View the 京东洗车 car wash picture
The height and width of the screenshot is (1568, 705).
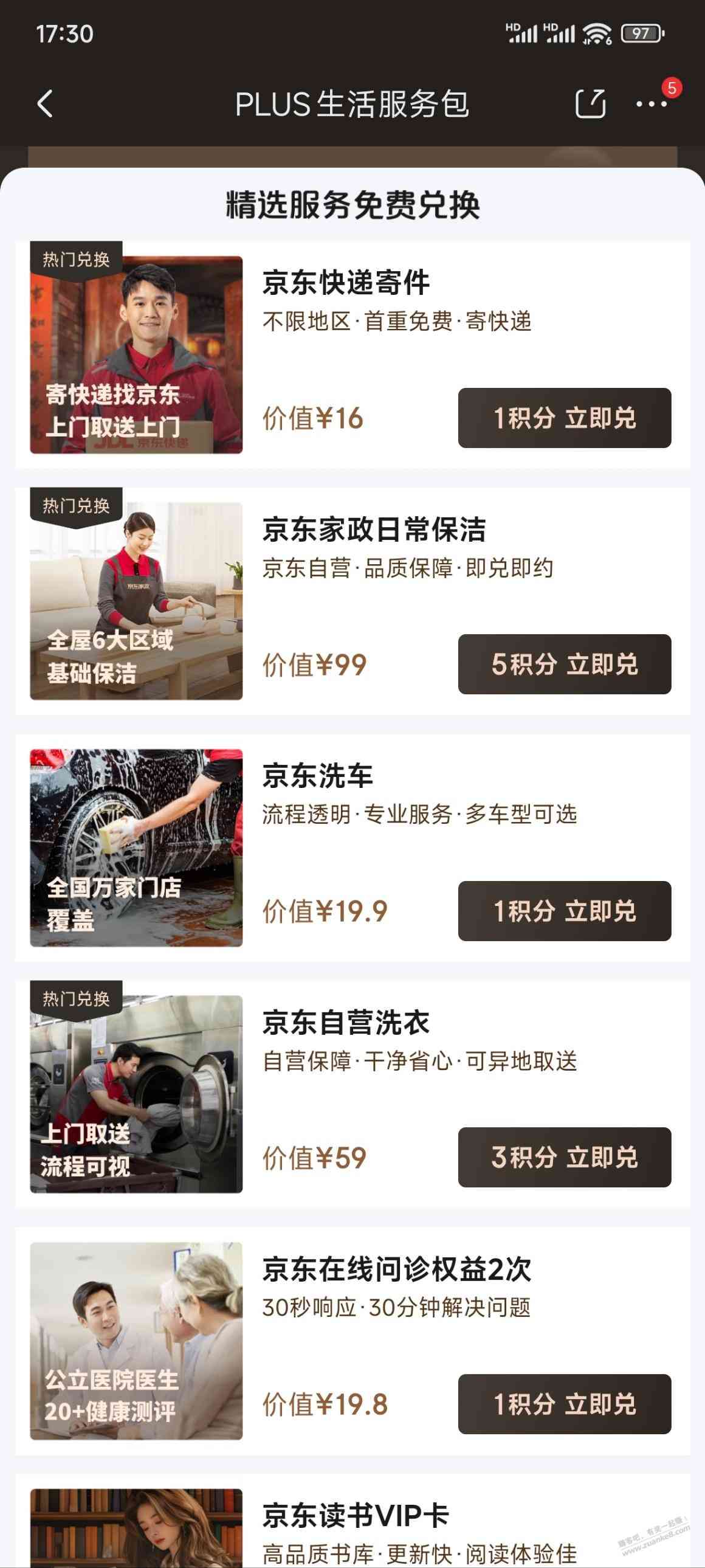point(136,848)
